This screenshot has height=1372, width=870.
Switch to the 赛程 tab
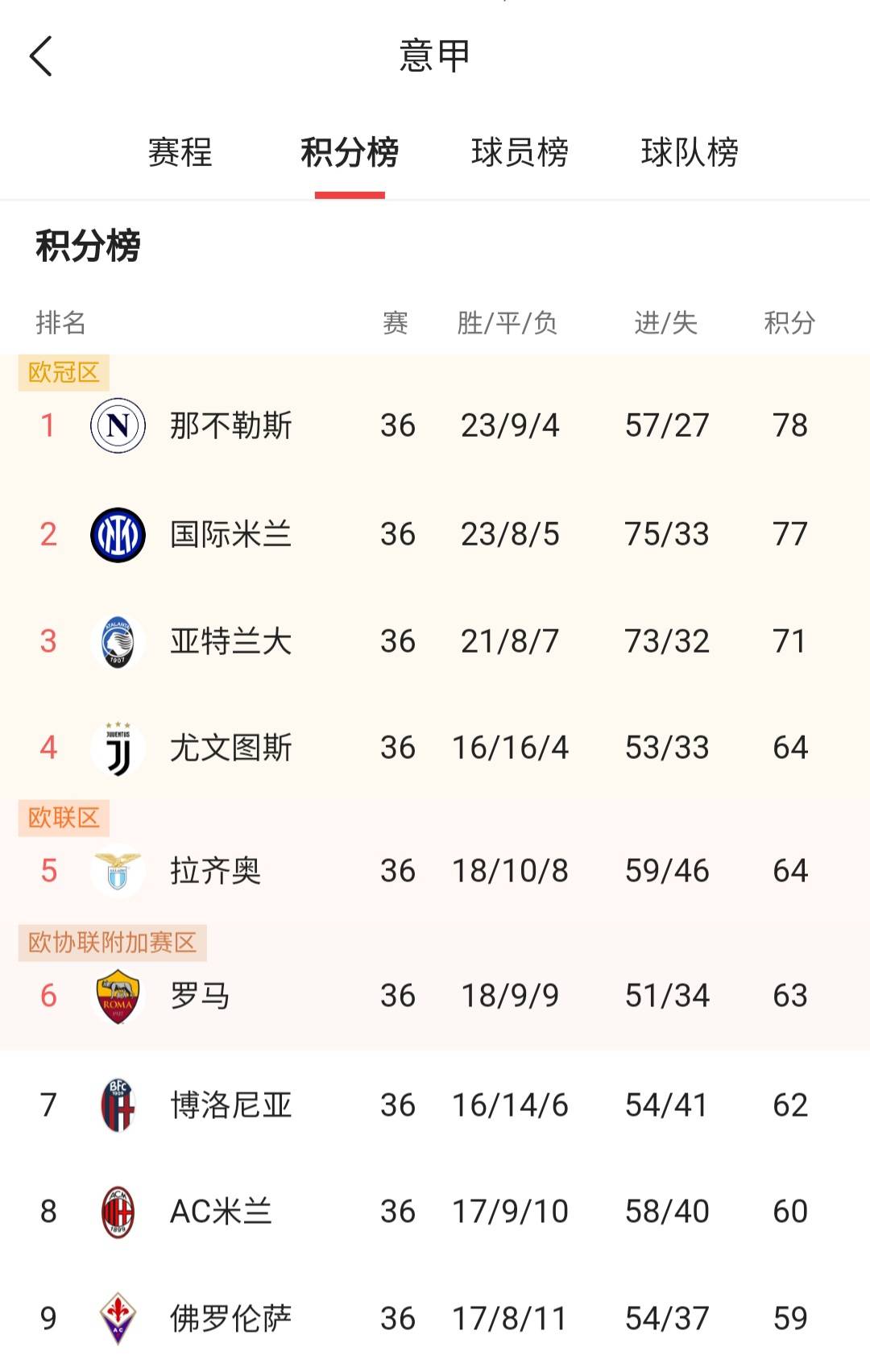(179, 154)
